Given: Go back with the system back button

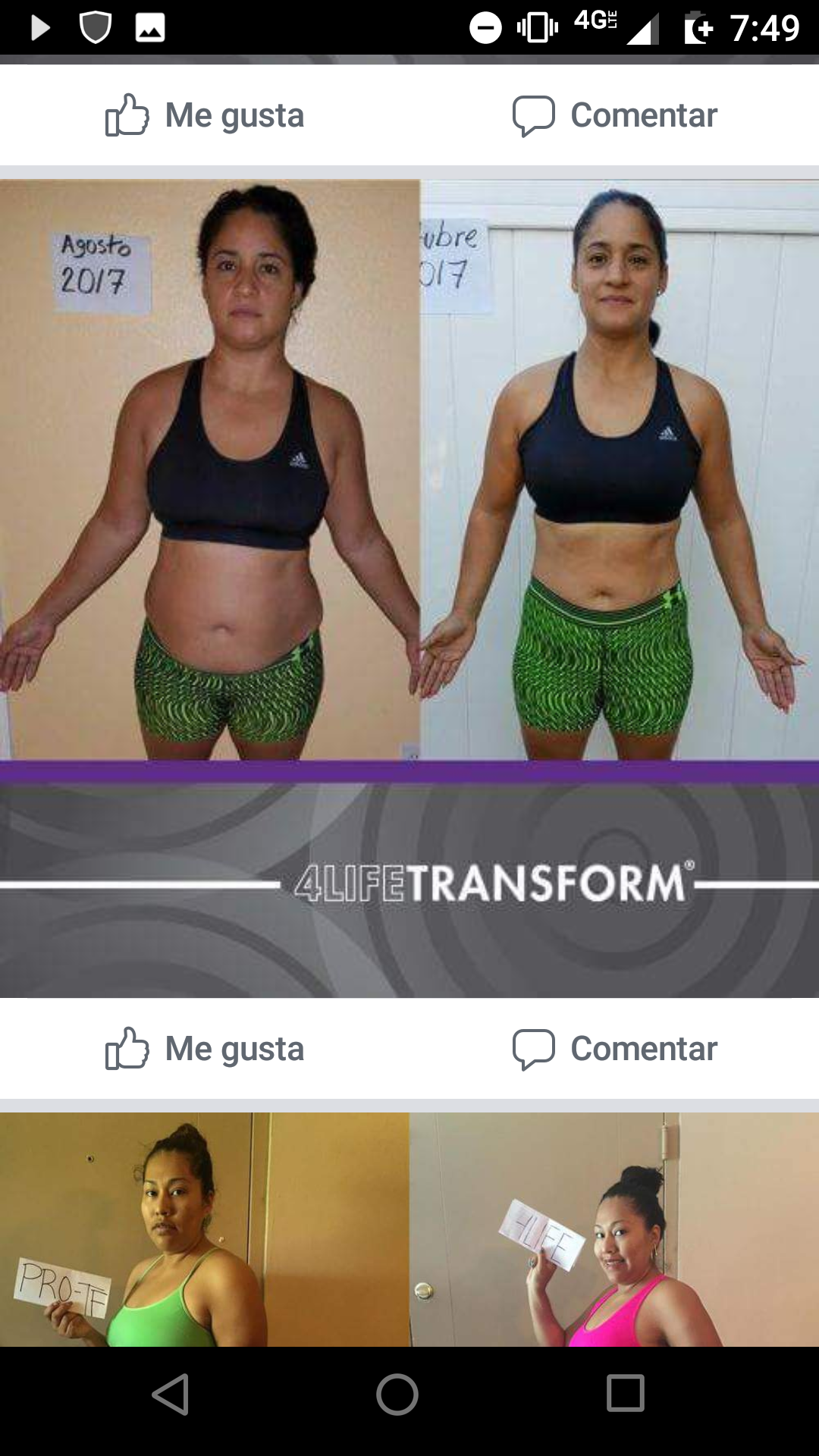Looking at the screenshot, I should pos(171,1394).
